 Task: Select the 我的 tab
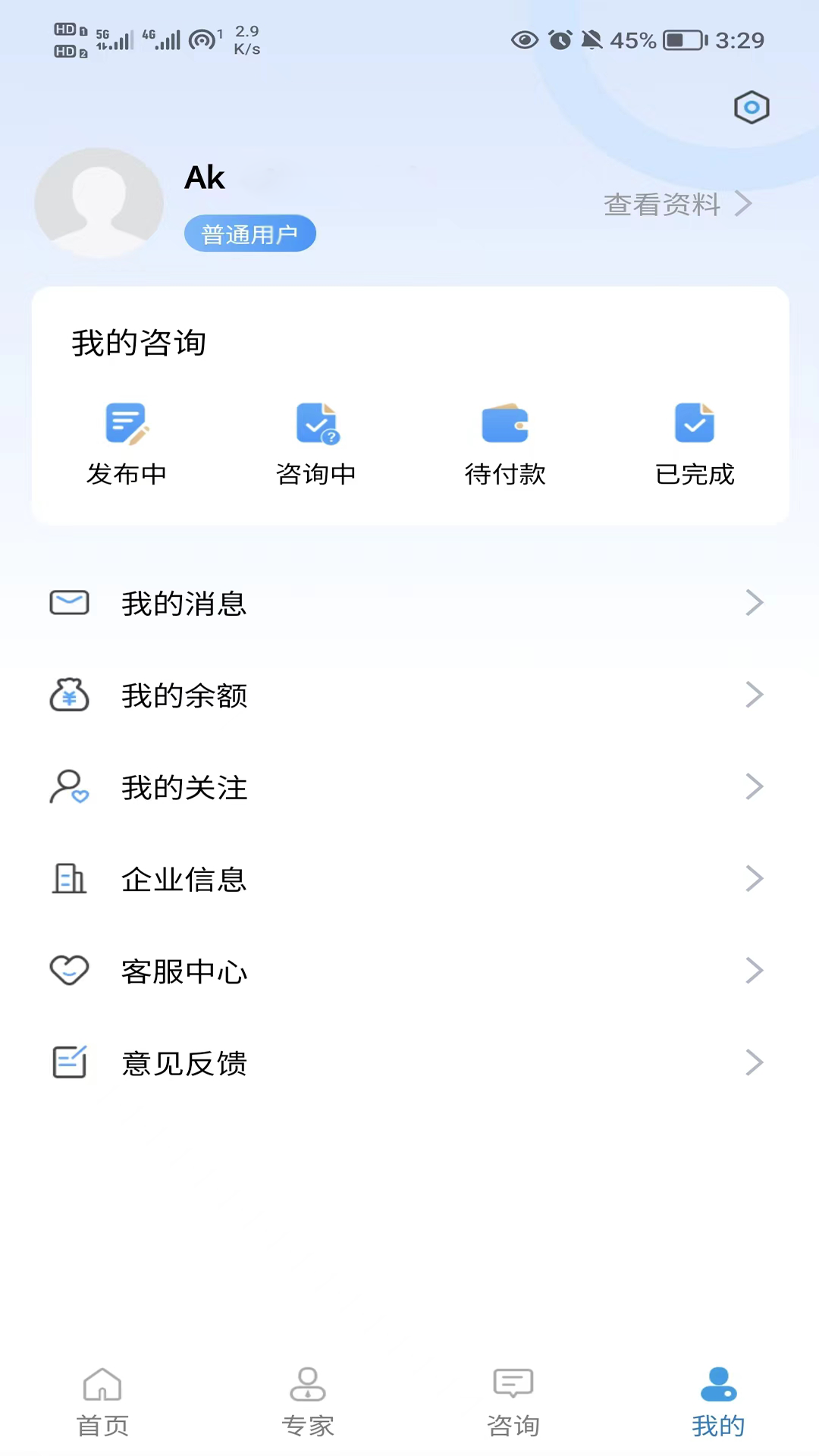click(x=718, y=1401)
